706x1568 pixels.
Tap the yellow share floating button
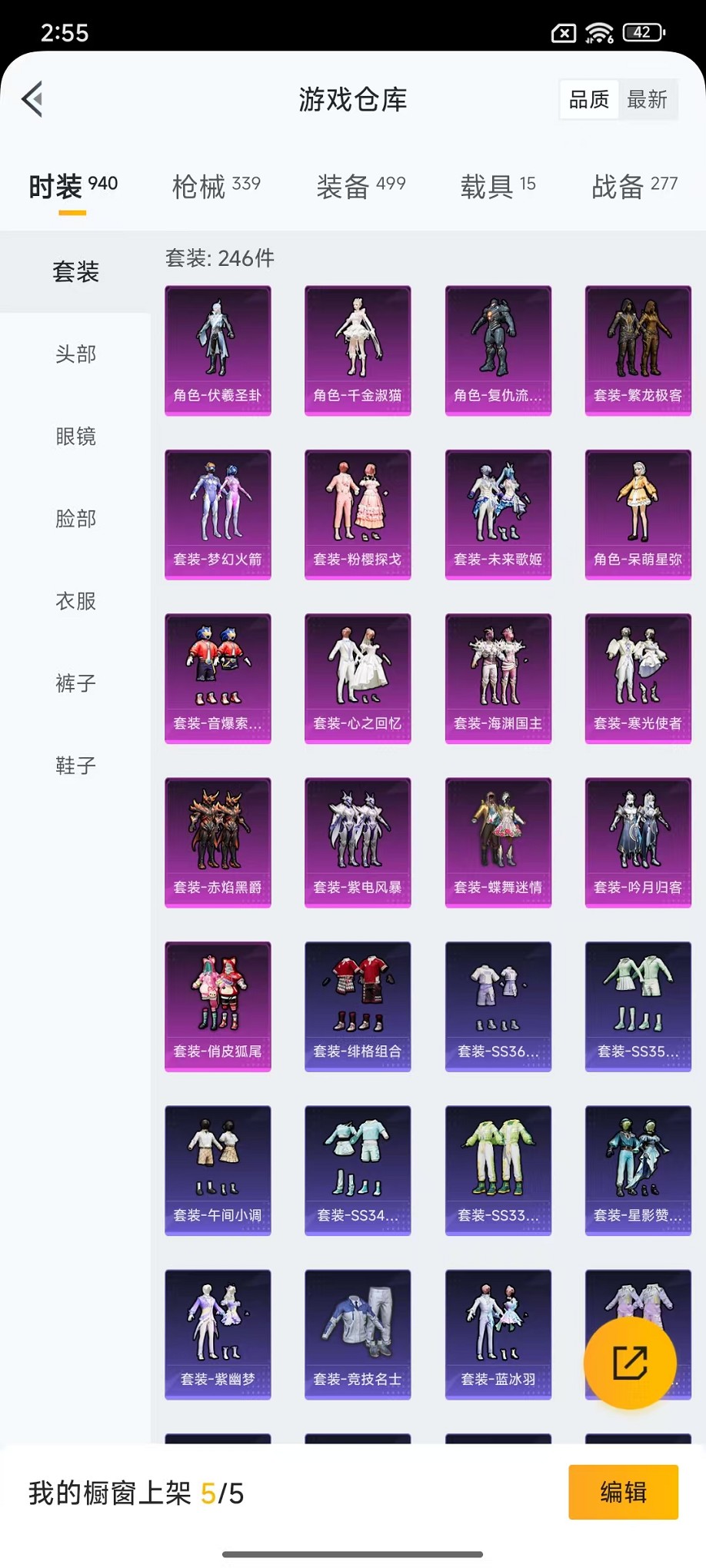point(630,1363)
